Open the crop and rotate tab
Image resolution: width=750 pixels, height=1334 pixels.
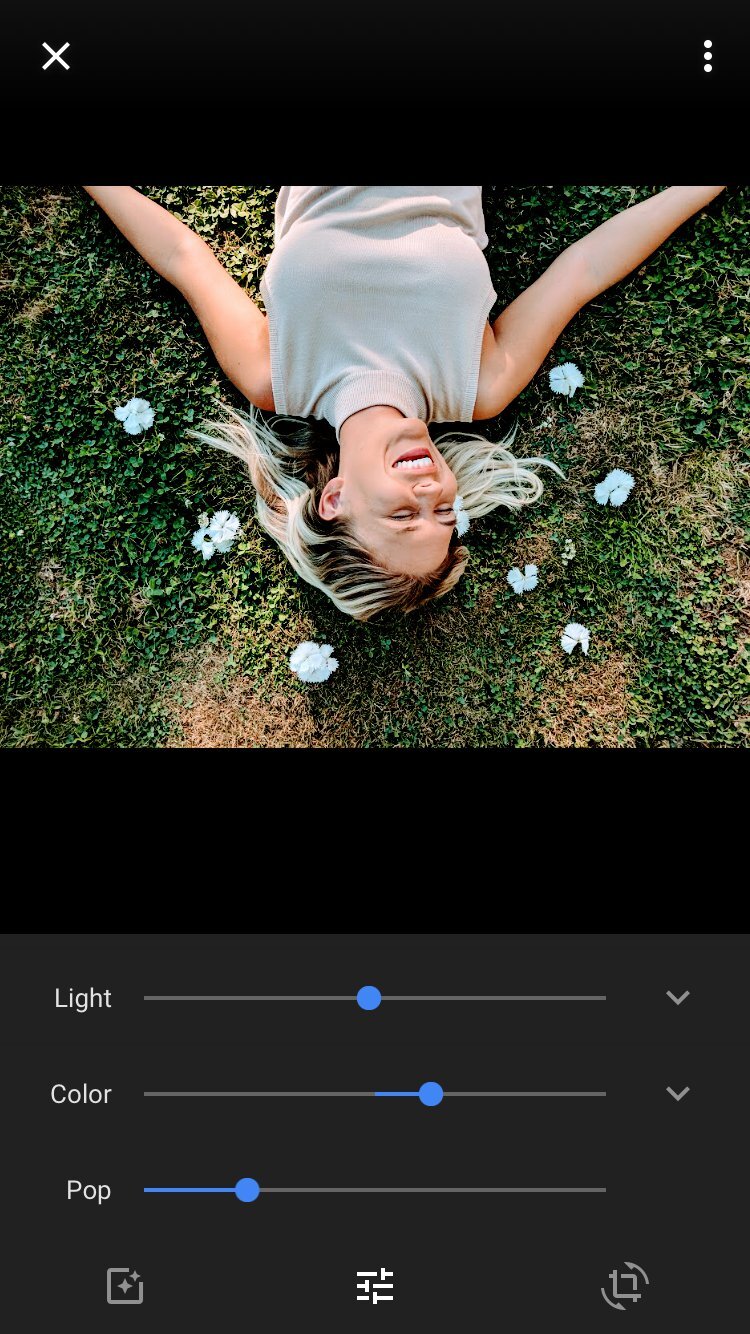click(x=625, y=1286)
